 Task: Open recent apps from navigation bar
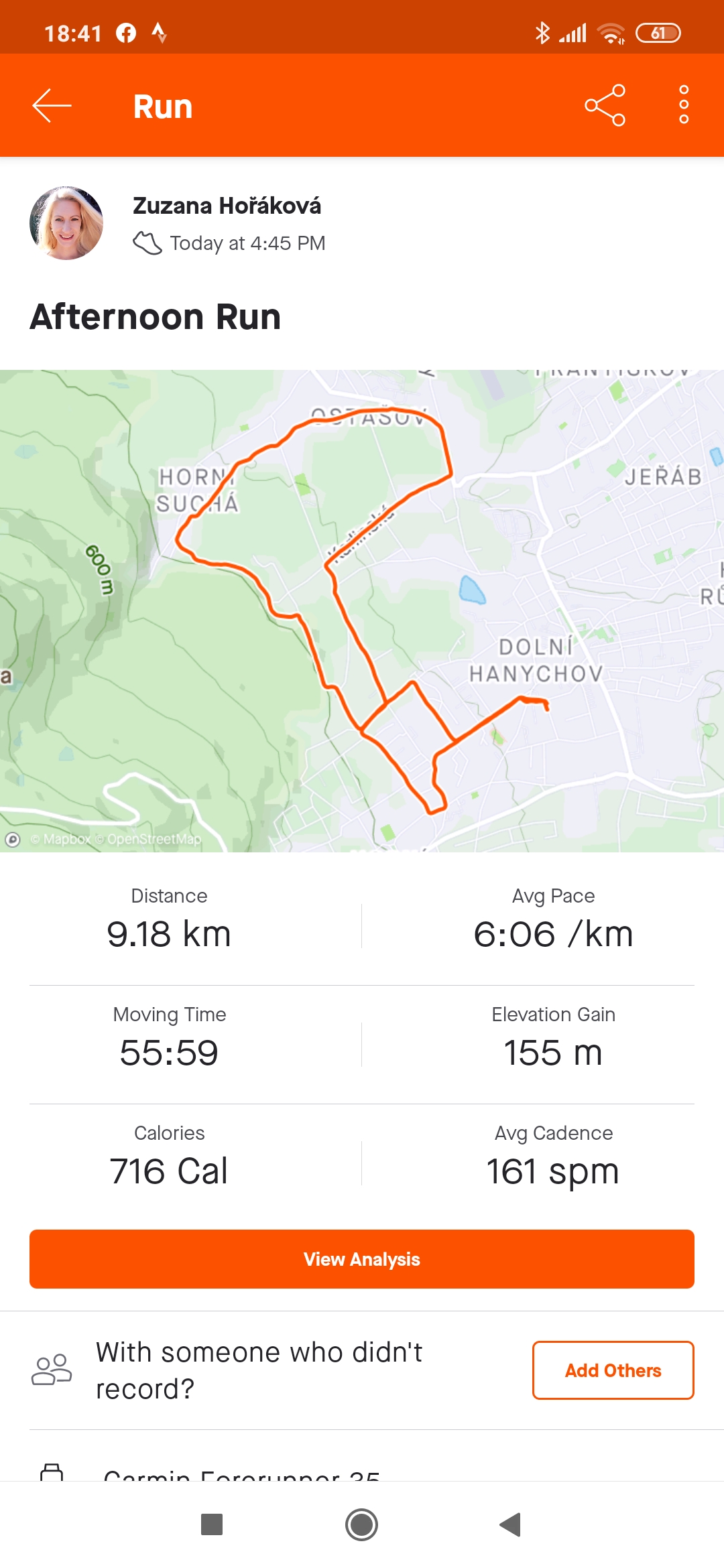[x=212, y=1525]
